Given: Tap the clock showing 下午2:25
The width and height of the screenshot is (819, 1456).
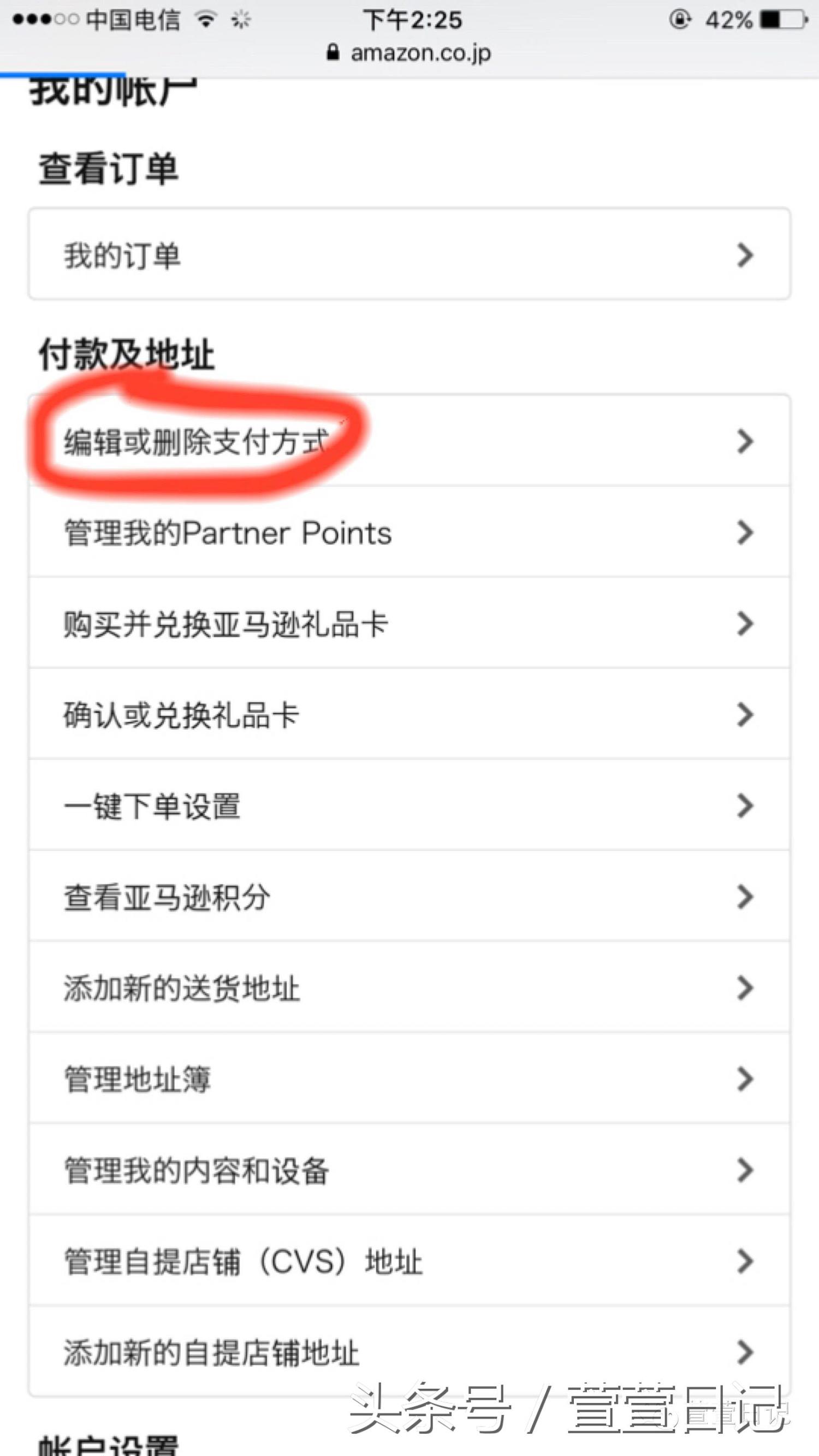Looking at the screenshot, I should [414, 20].
